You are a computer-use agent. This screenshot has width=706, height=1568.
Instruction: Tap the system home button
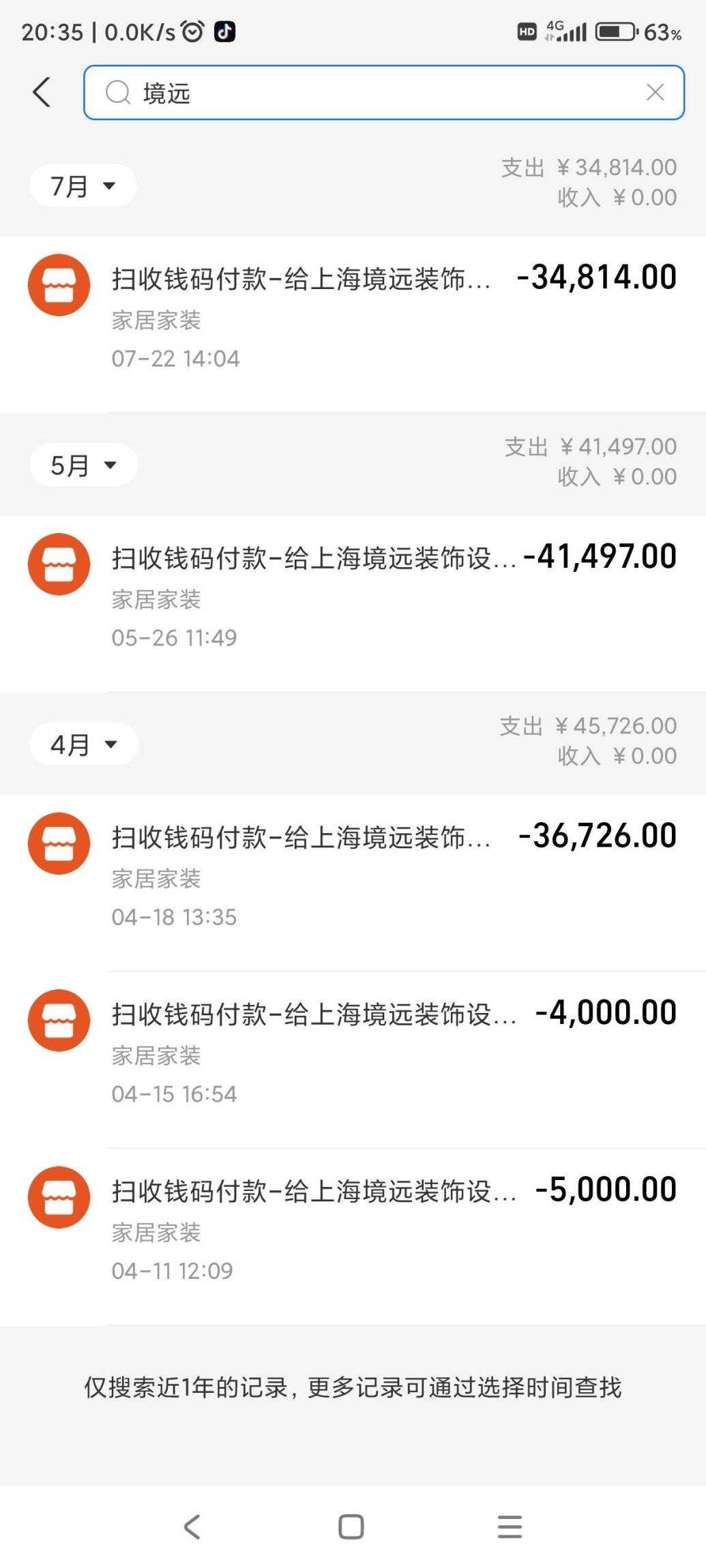351,1527
